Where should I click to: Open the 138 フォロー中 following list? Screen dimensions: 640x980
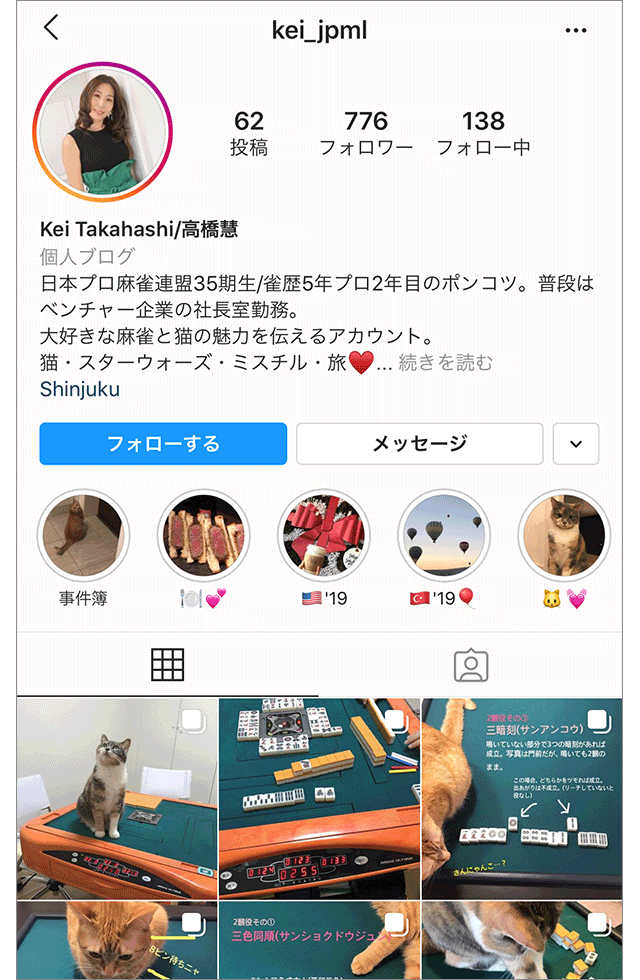(483, 133)
